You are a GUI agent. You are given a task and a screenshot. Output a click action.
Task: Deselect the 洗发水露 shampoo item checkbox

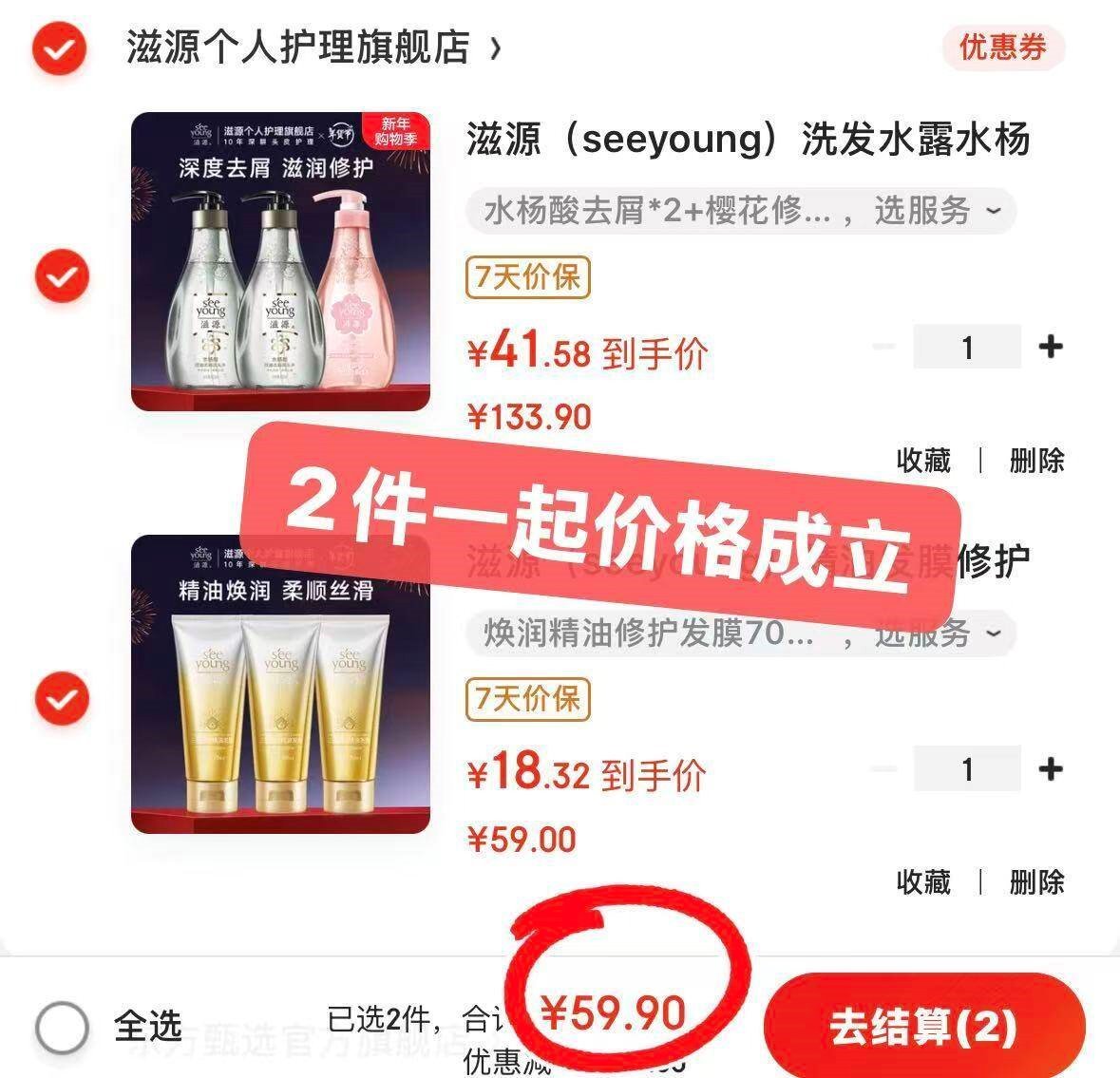pyautogui.click(x=62, y=276)
